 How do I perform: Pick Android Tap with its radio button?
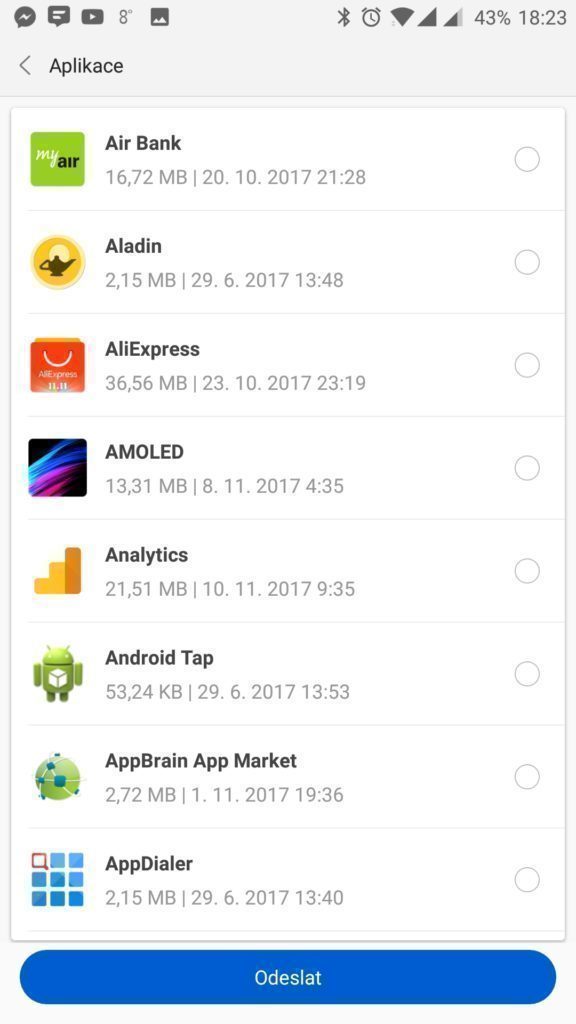[x=527, y=674]
